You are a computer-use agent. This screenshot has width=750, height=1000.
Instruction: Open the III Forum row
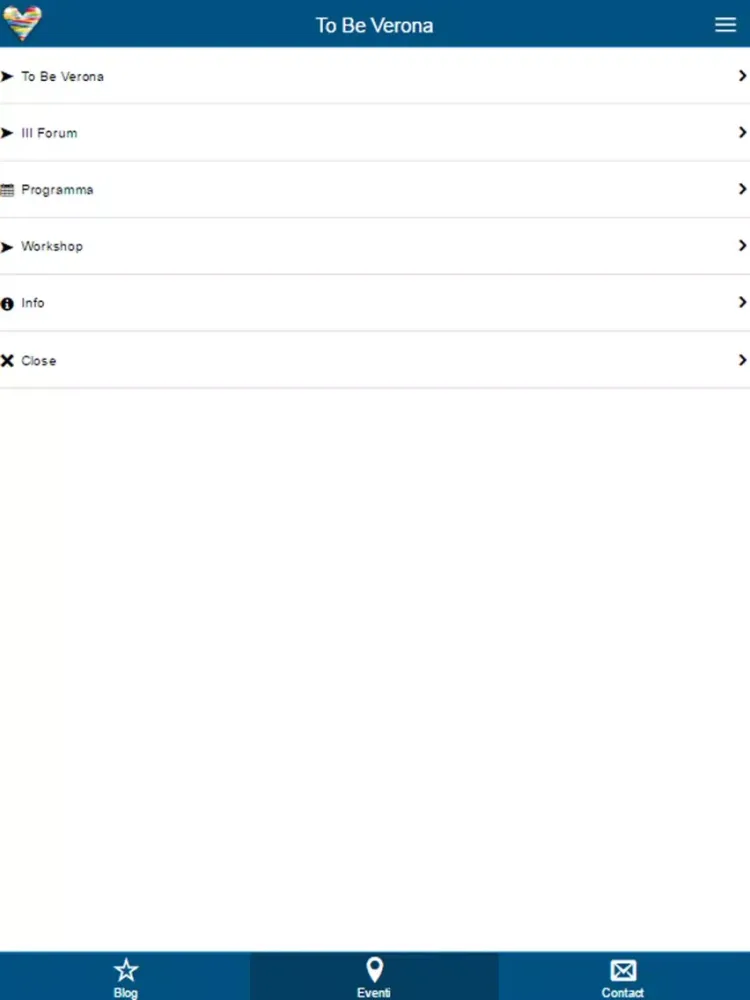374,133
